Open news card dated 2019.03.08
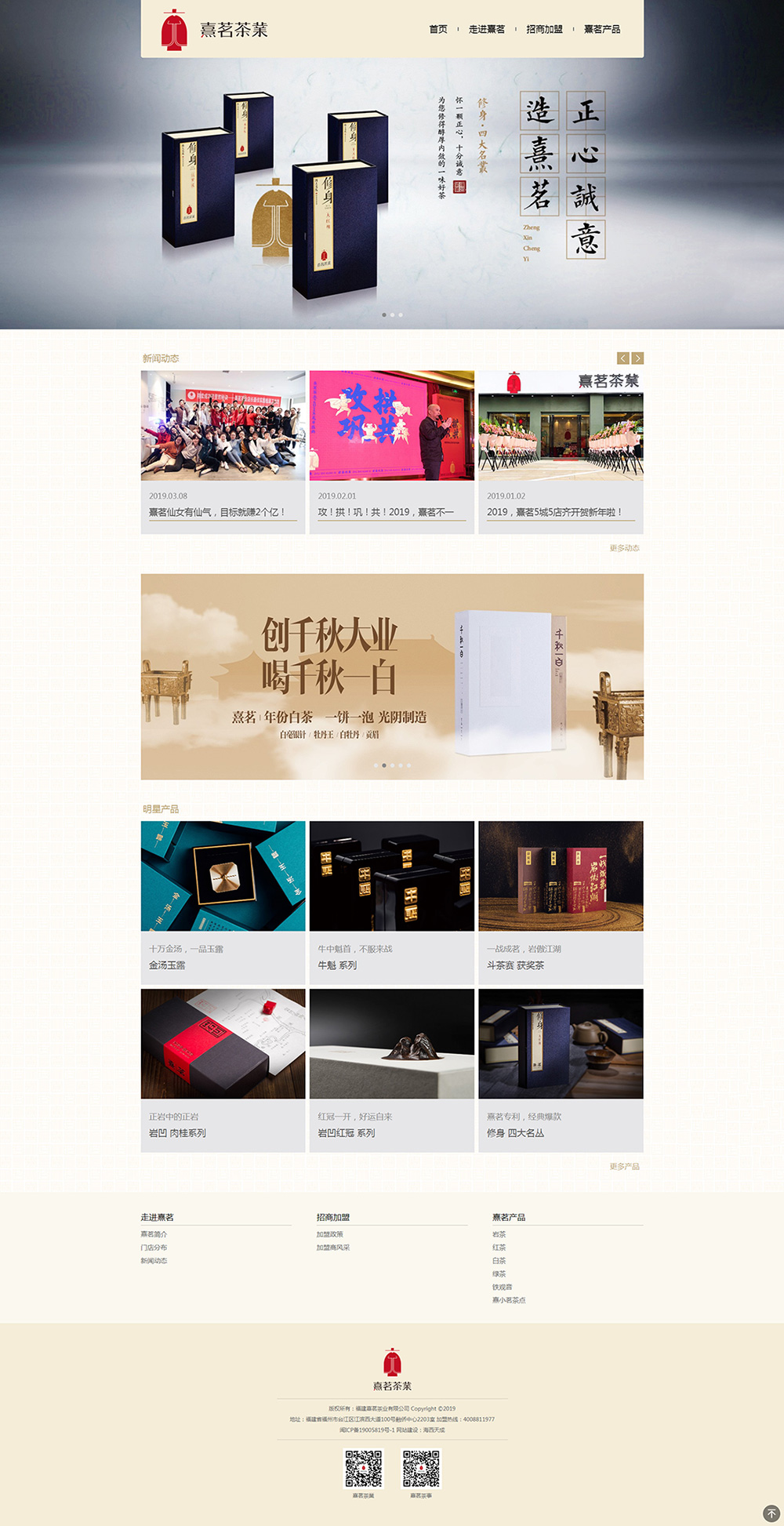 point(223,452)
